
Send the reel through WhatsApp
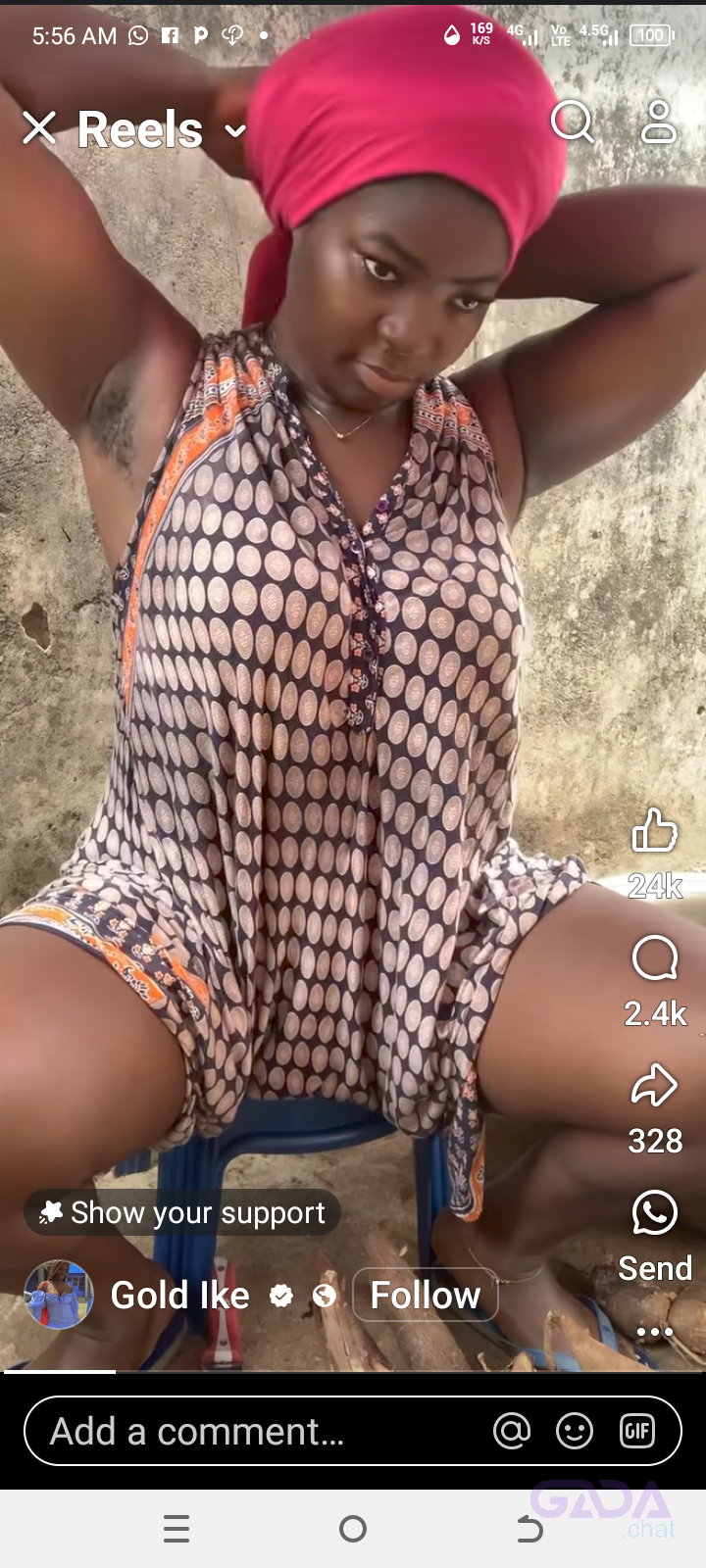coord(654,1213)
